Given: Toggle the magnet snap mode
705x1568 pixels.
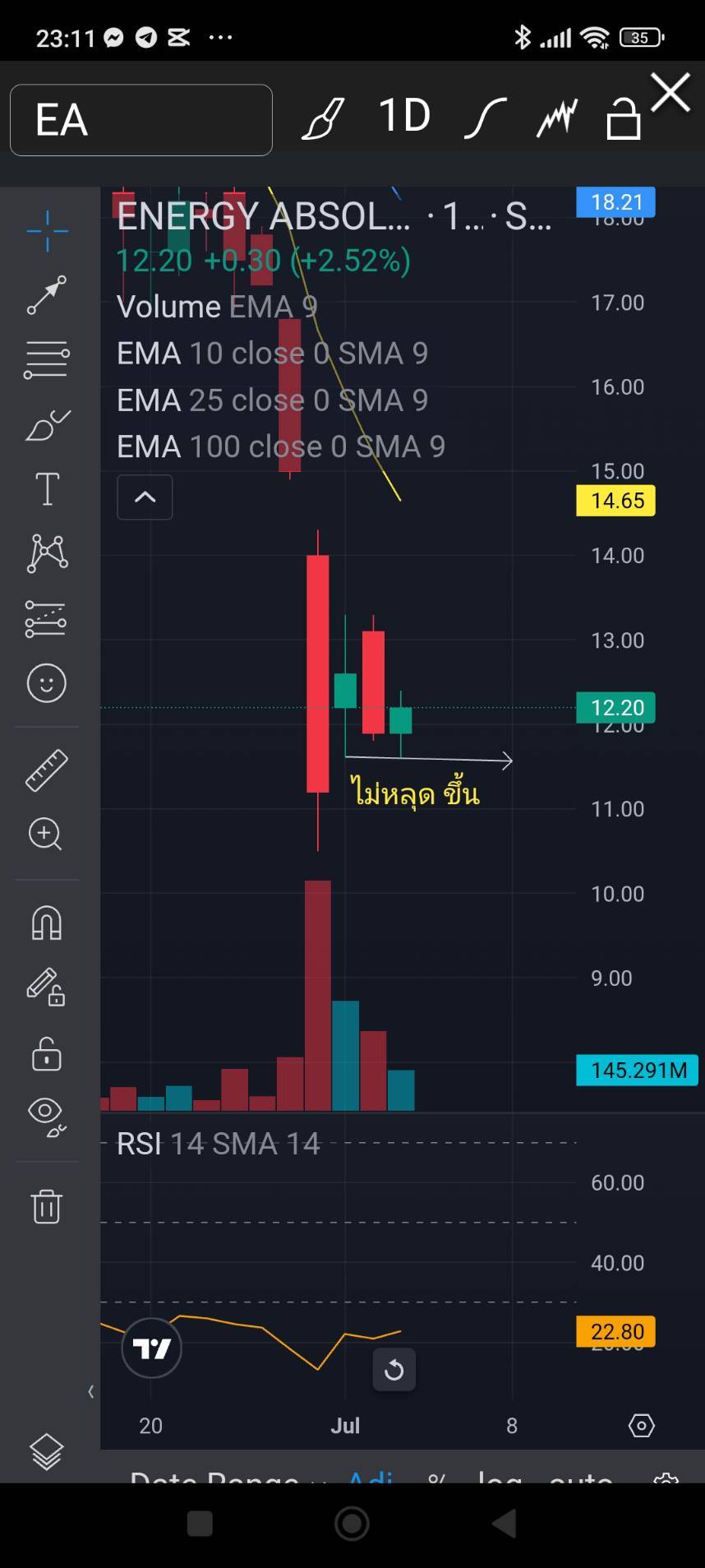Looking at the screenshot, I should (47, 923).
